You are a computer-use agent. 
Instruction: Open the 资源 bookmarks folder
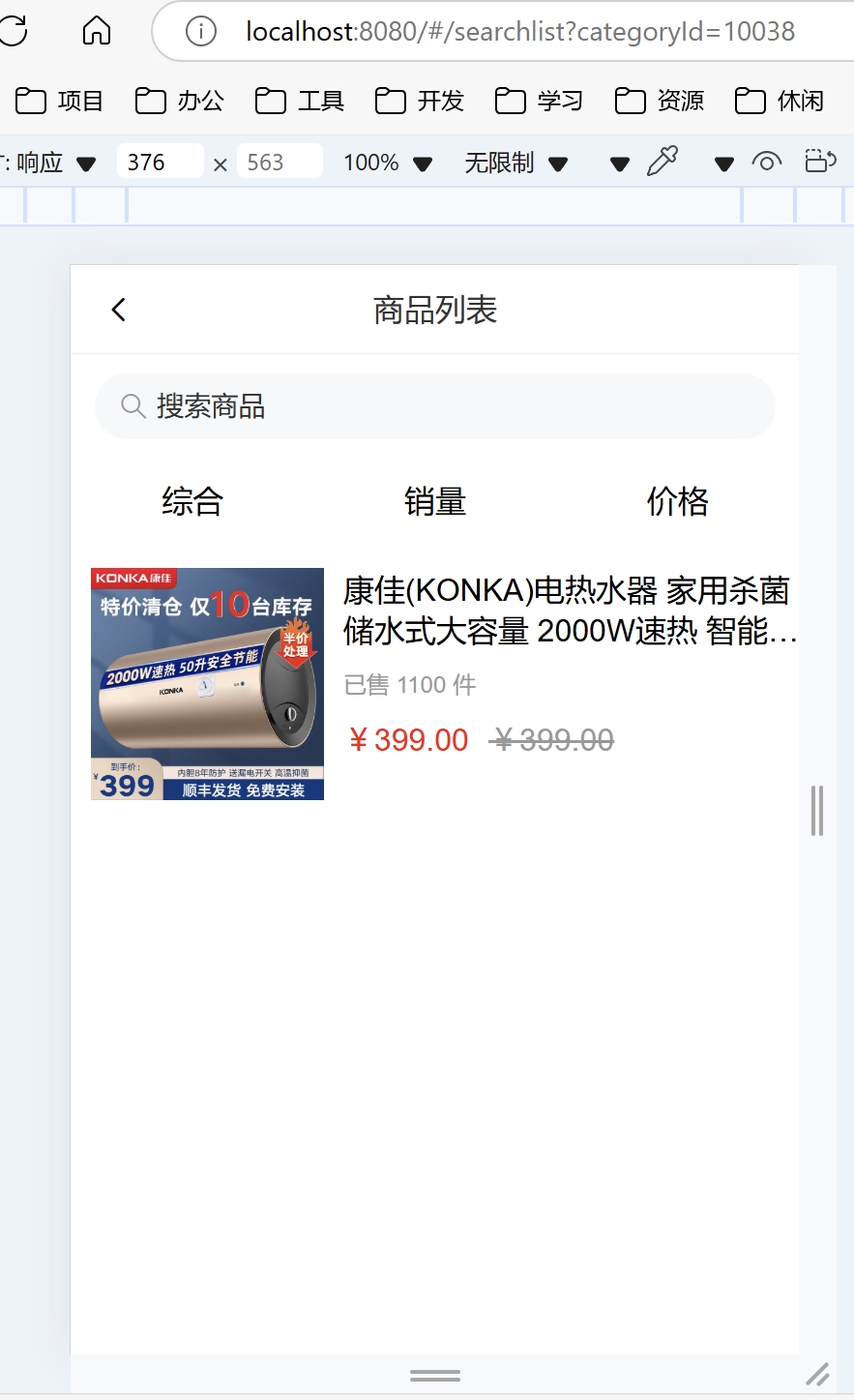tap(660, 101)
